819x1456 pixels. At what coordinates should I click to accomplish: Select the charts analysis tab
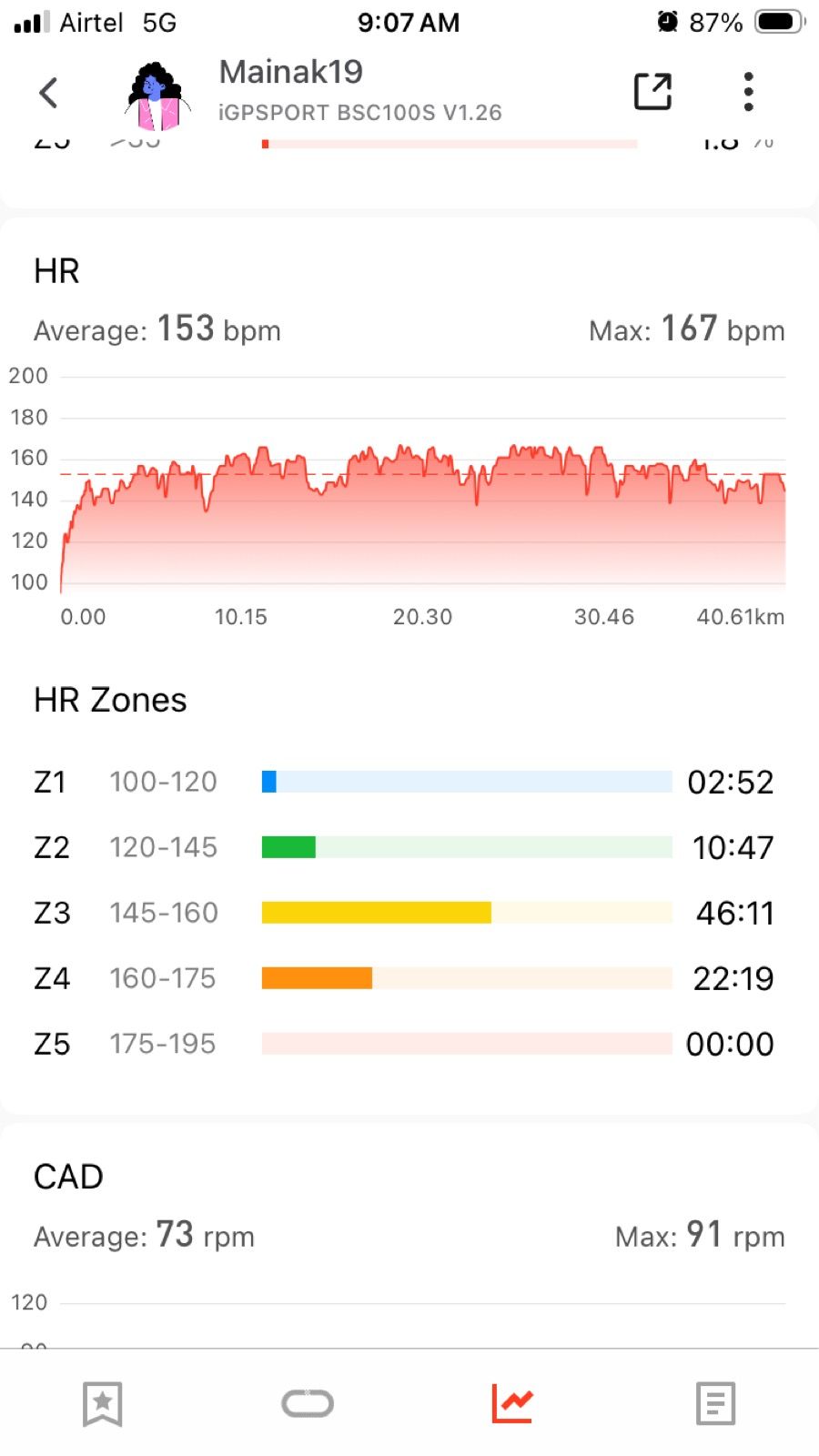click(x=512, y=1403)
